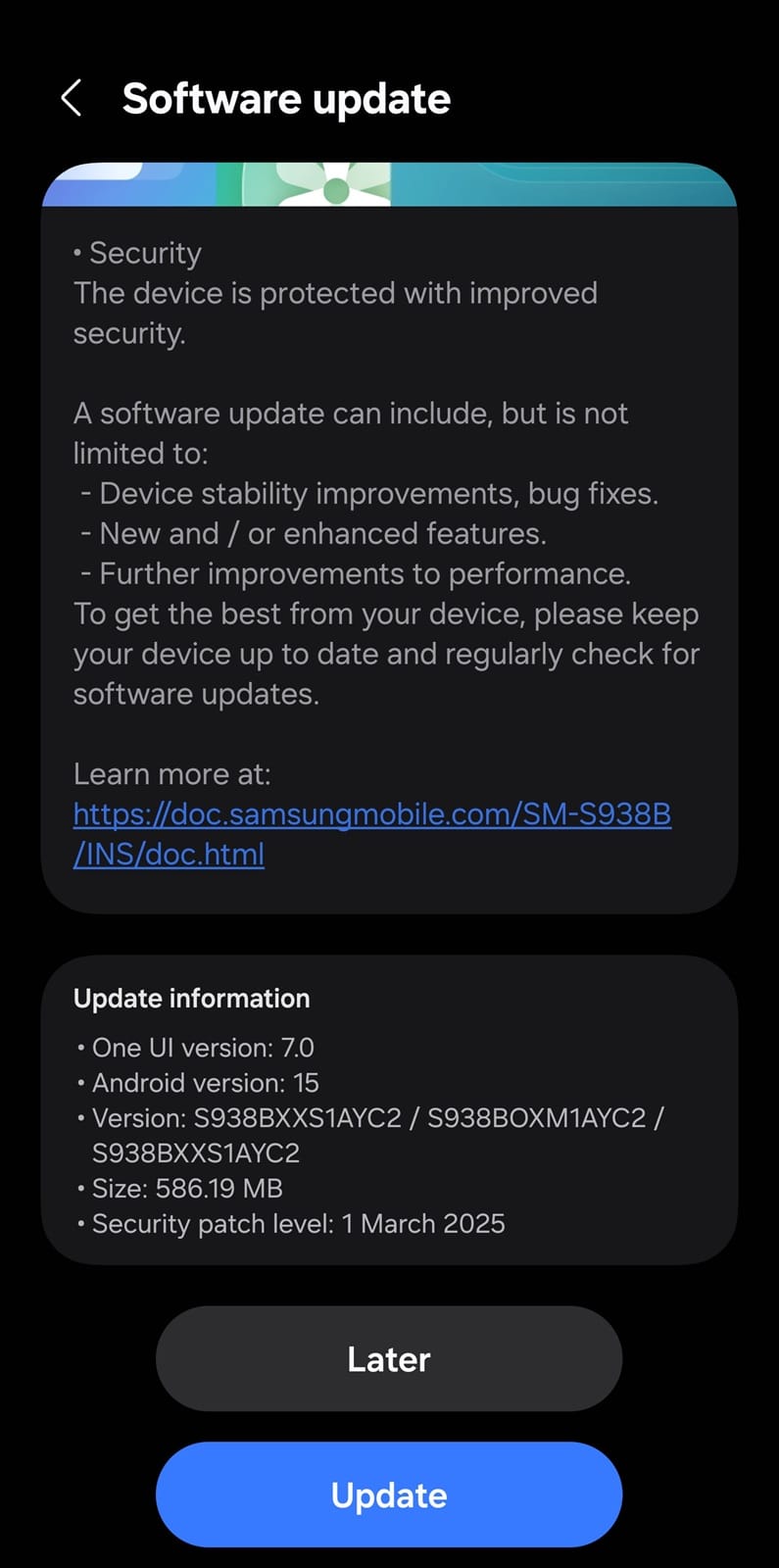
Task: Start installing with the Update button
Action: (x=389, y=1494)
